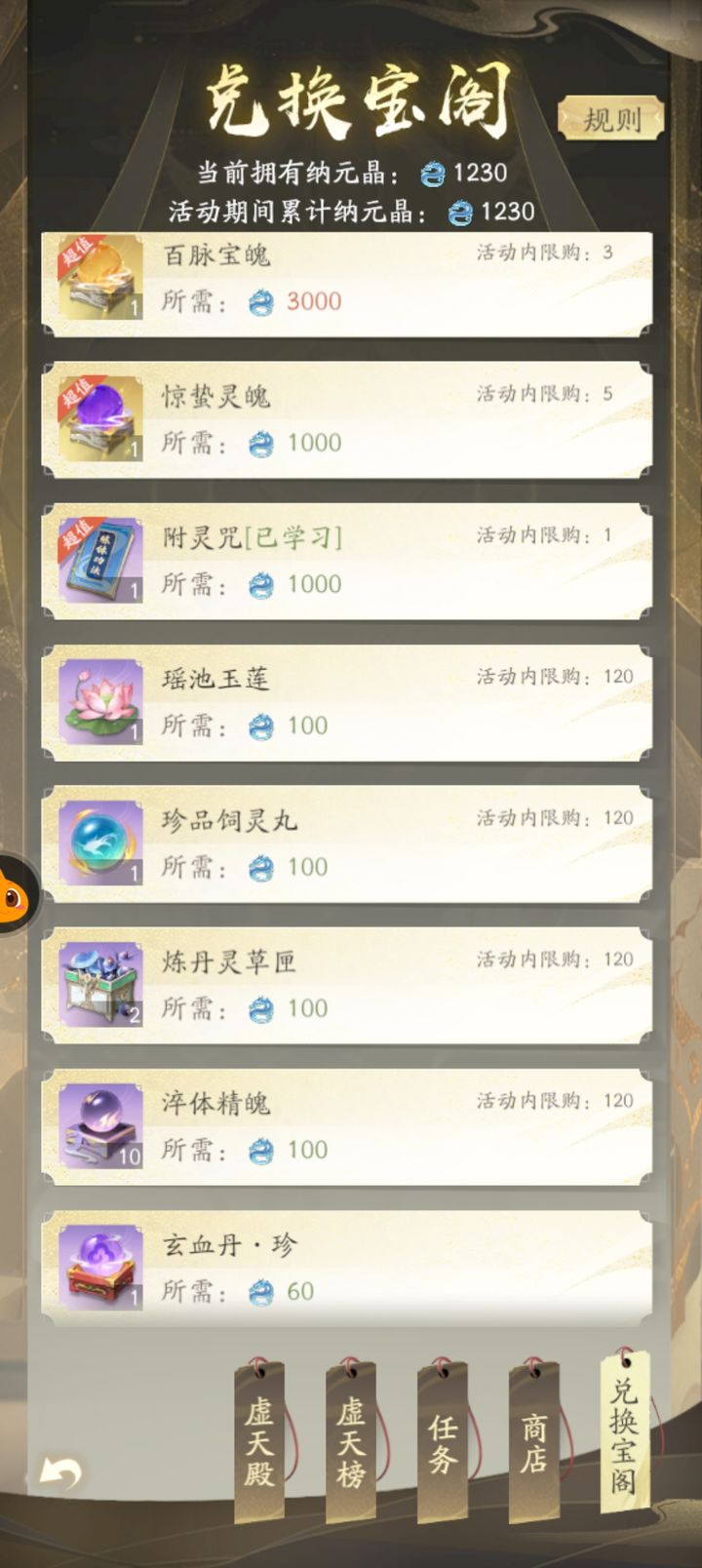This screenshot has width=702, height=1568.
Task: Open the 淬体精魄 exchange row
Action: (347, 1127)
